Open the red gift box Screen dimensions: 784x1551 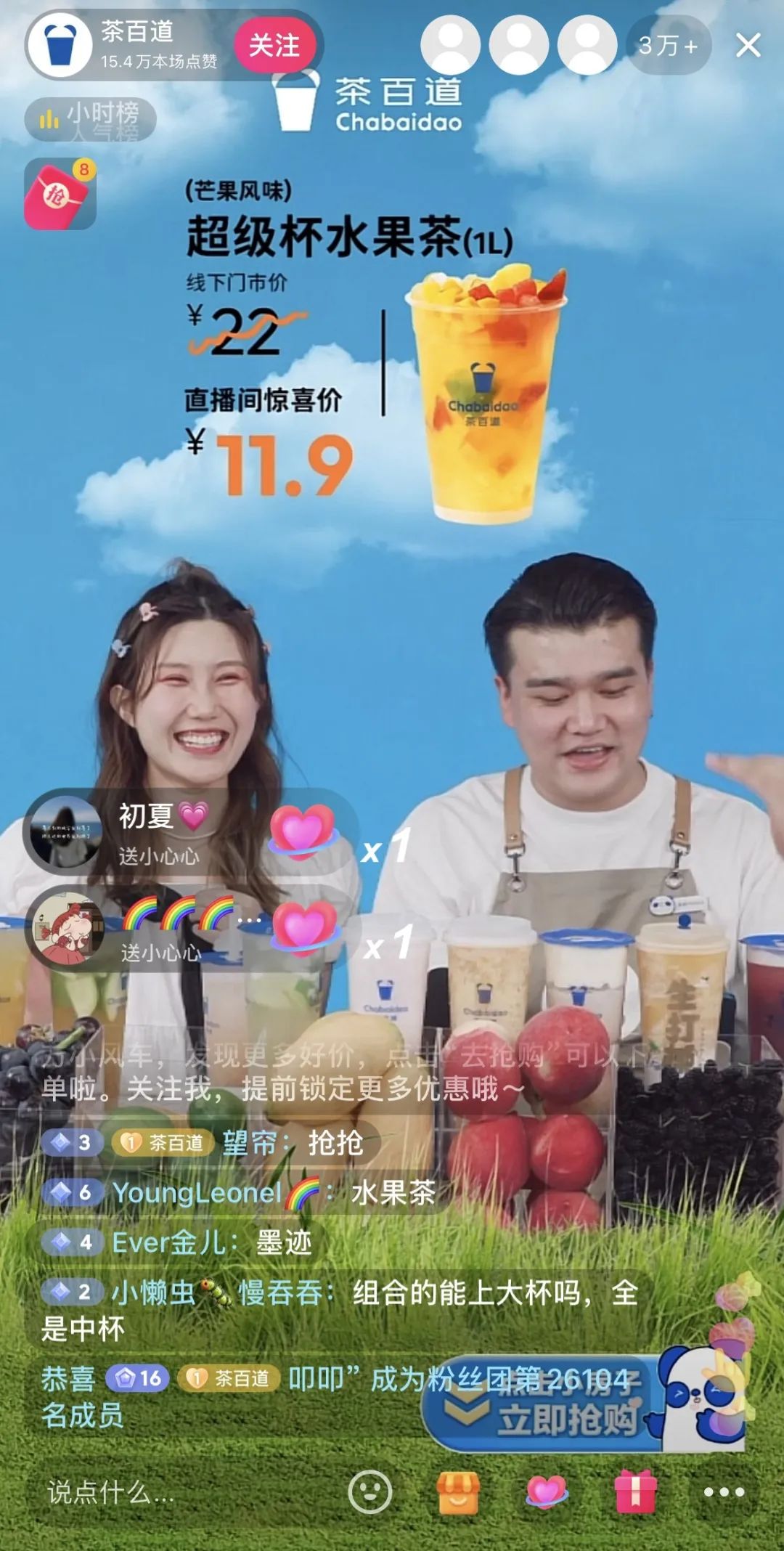[x=635, y=1492]
